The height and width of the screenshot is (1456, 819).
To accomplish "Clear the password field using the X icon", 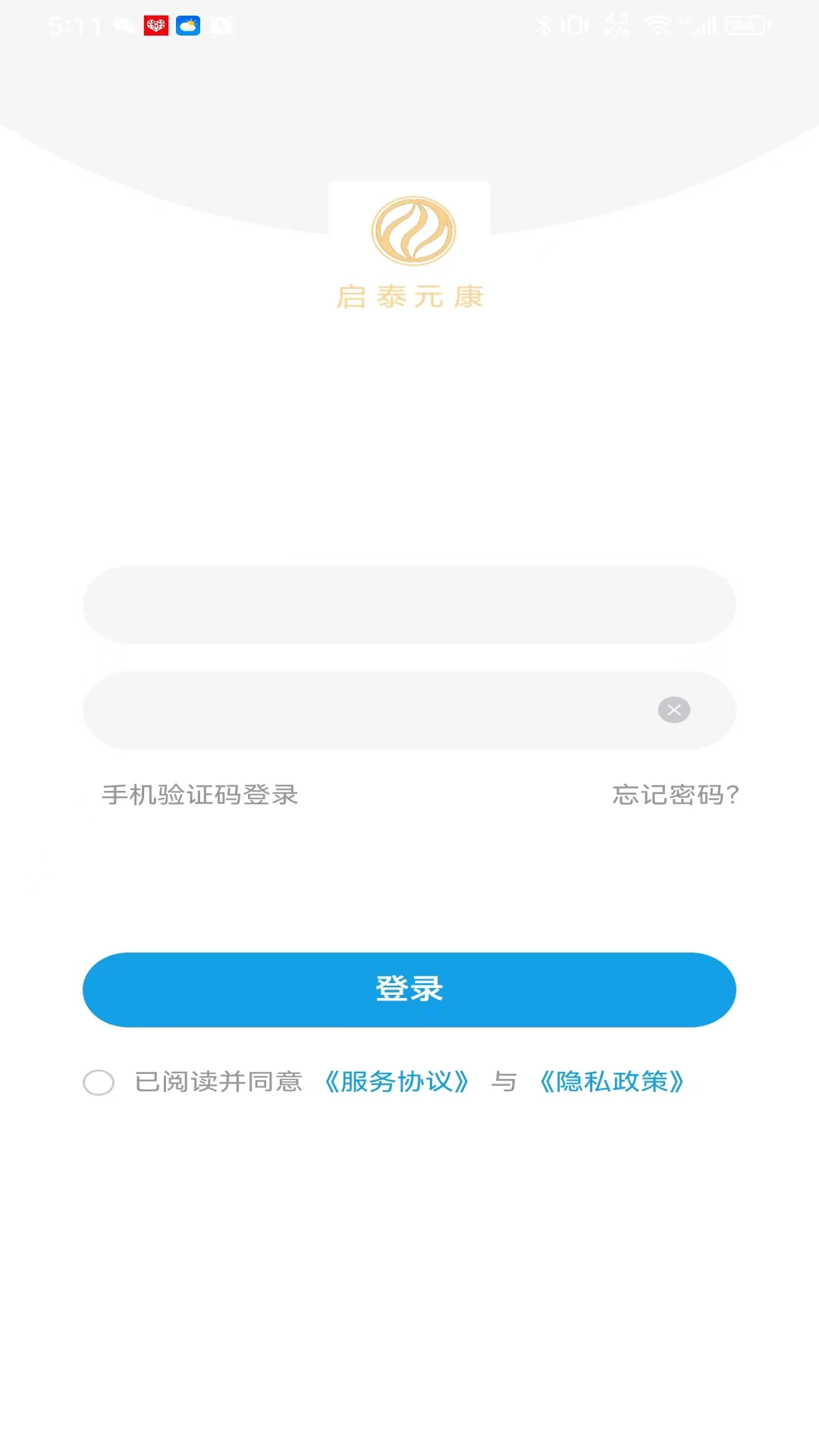I will pos(673,710).
